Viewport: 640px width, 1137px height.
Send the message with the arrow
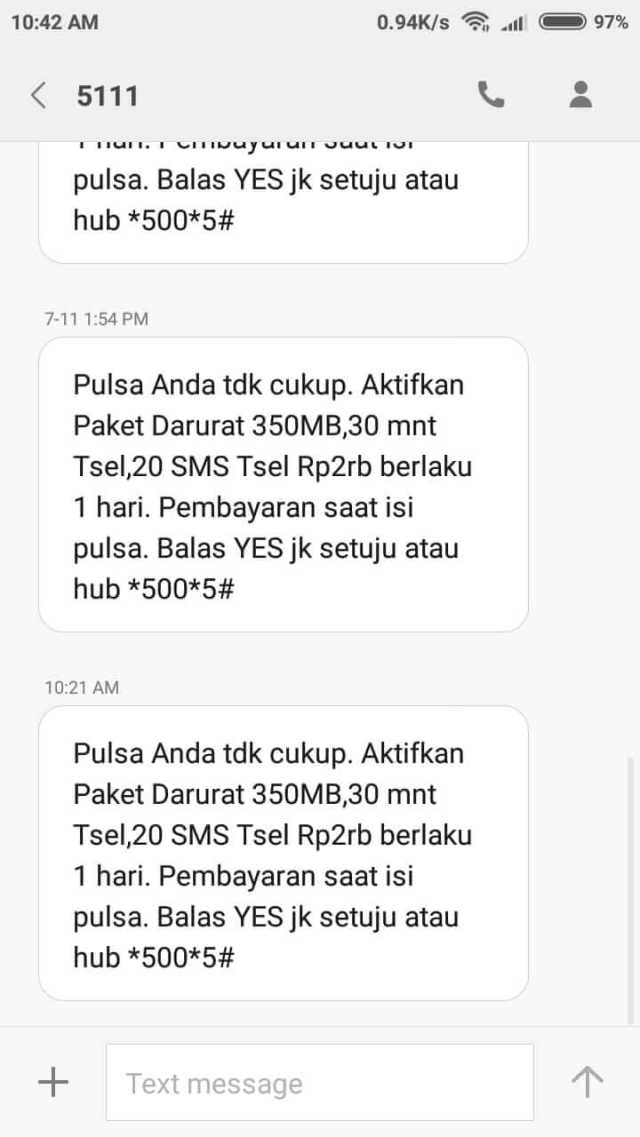pyautogui.click(x=587, y=1081)
